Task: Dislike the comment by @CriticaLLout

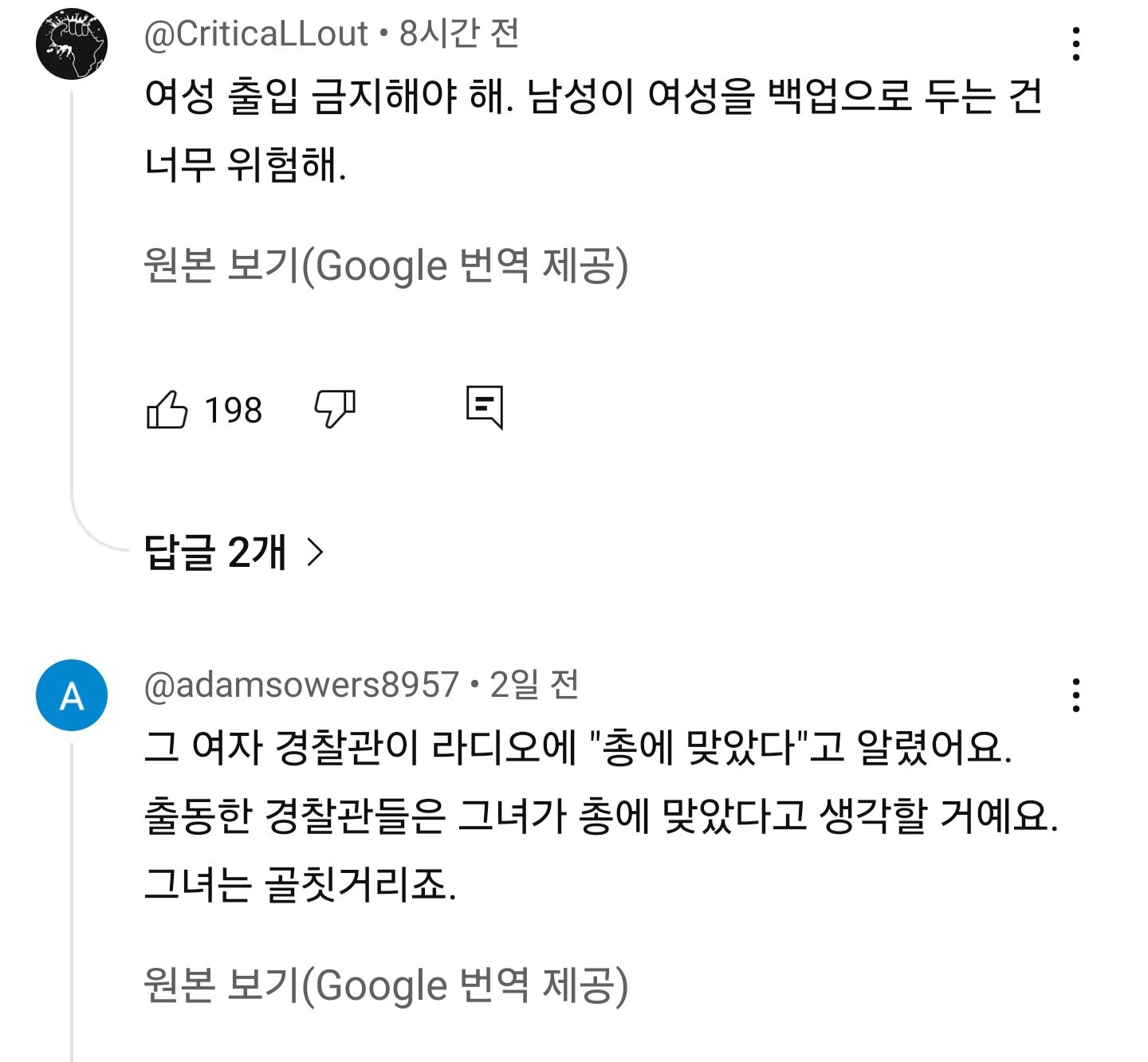Action: click(x=335, y=409)
